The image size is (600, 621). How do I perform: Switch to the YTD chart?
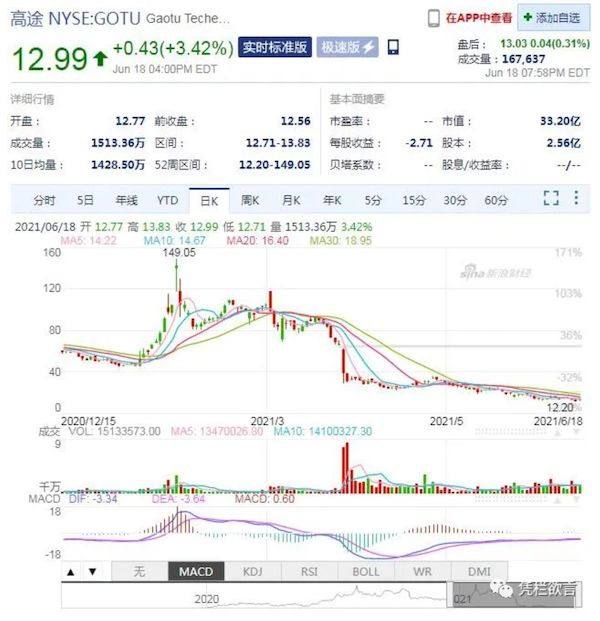tap(168, 200)
